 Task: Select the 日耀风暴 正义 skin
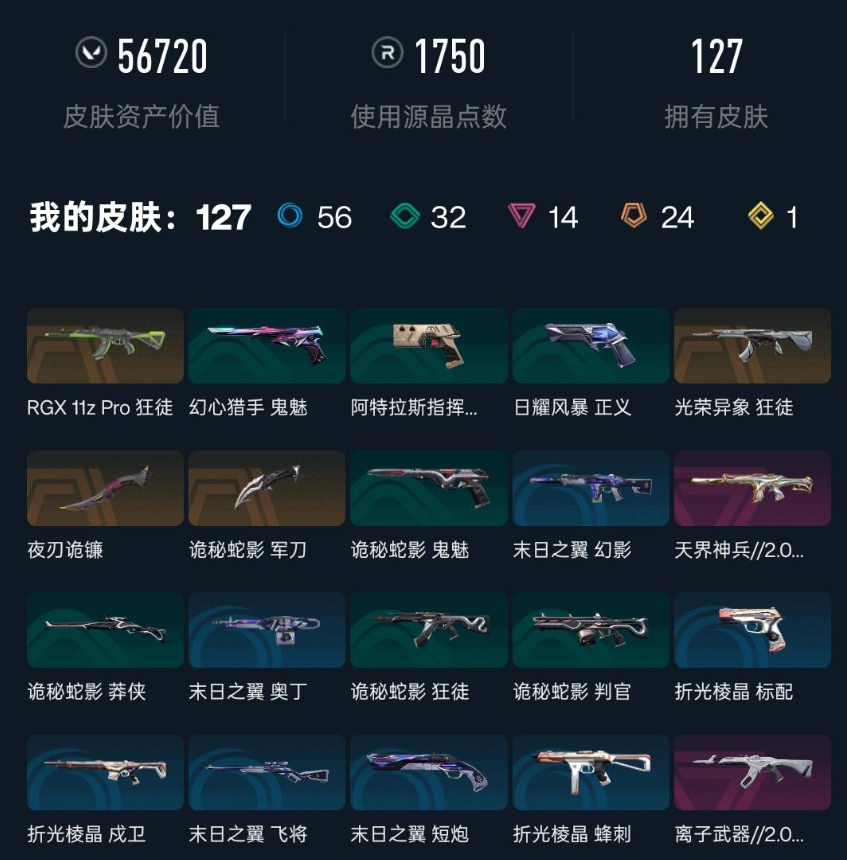(x=591, y=346)
